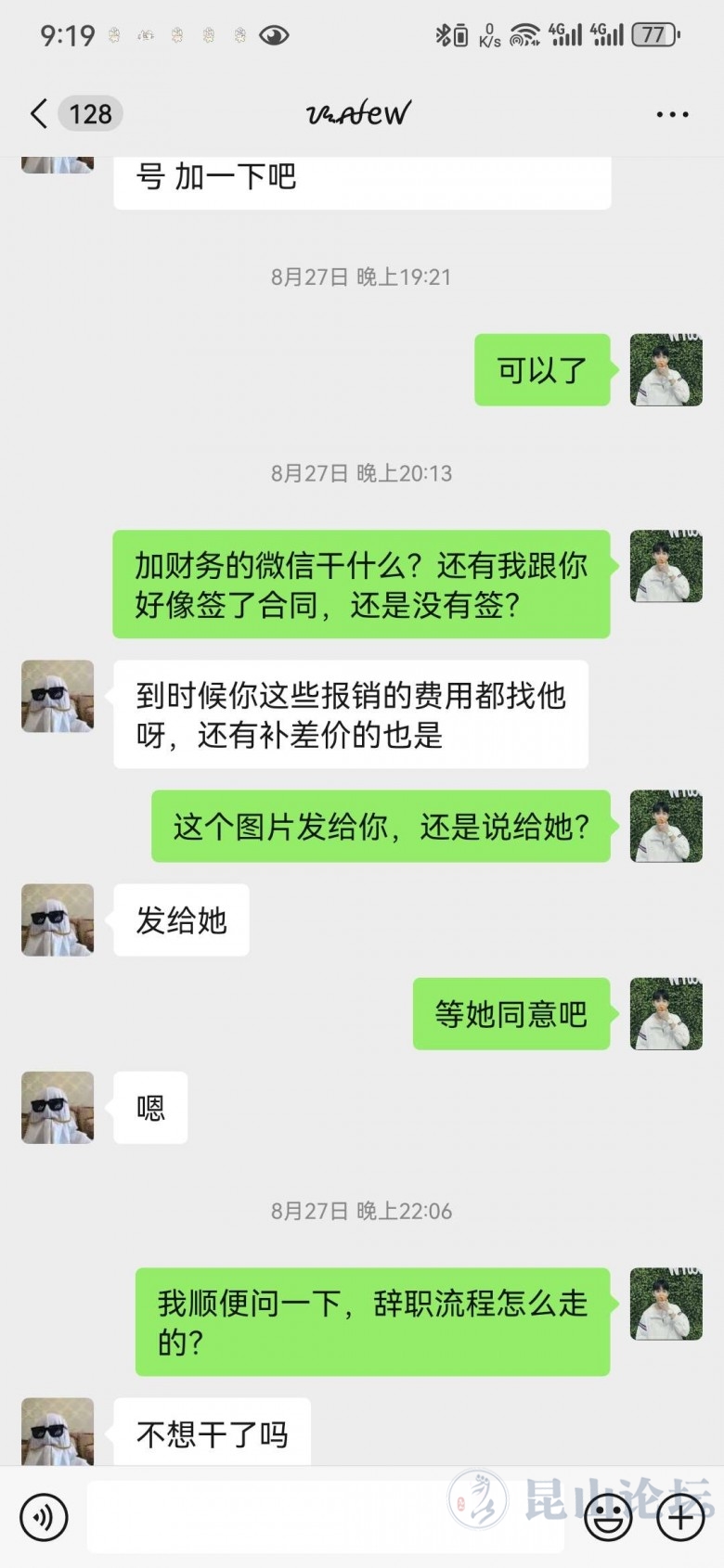Open the emoji sticker panel
The height and width of the screenshot is (1568, 724).
(608, 1518)
